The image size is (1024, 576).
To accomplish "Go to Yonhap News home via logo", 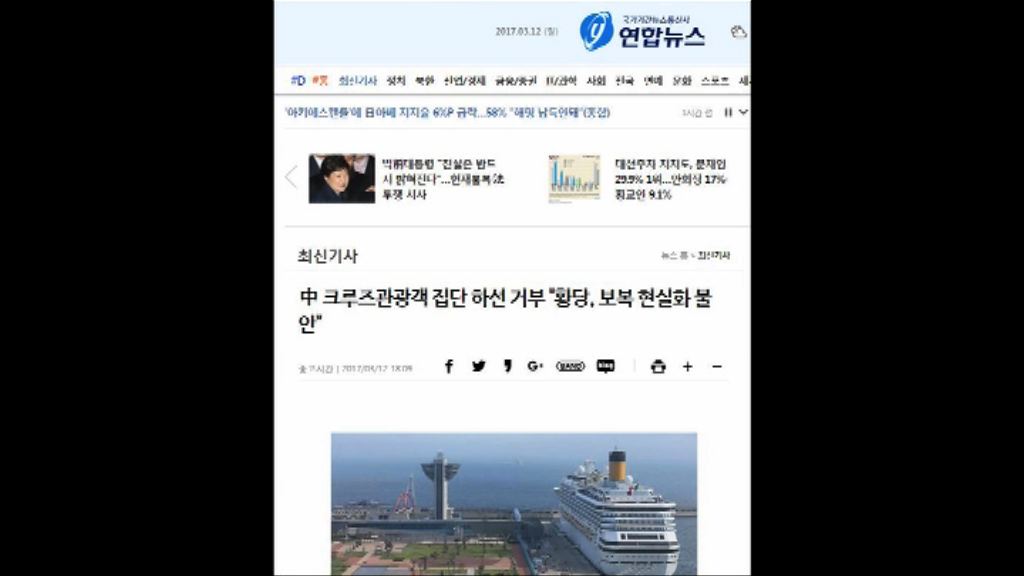I will (643, 31).
